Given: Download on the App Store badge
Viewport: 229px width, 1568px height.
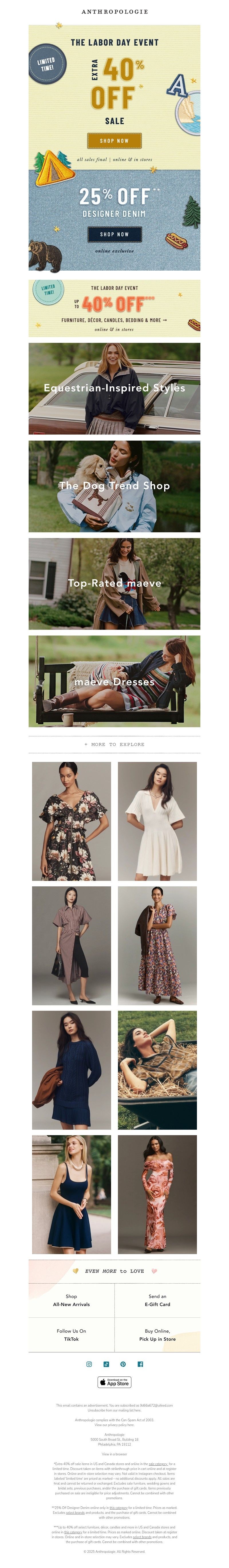Looking at the screenshot, I should coord(114,1382).
